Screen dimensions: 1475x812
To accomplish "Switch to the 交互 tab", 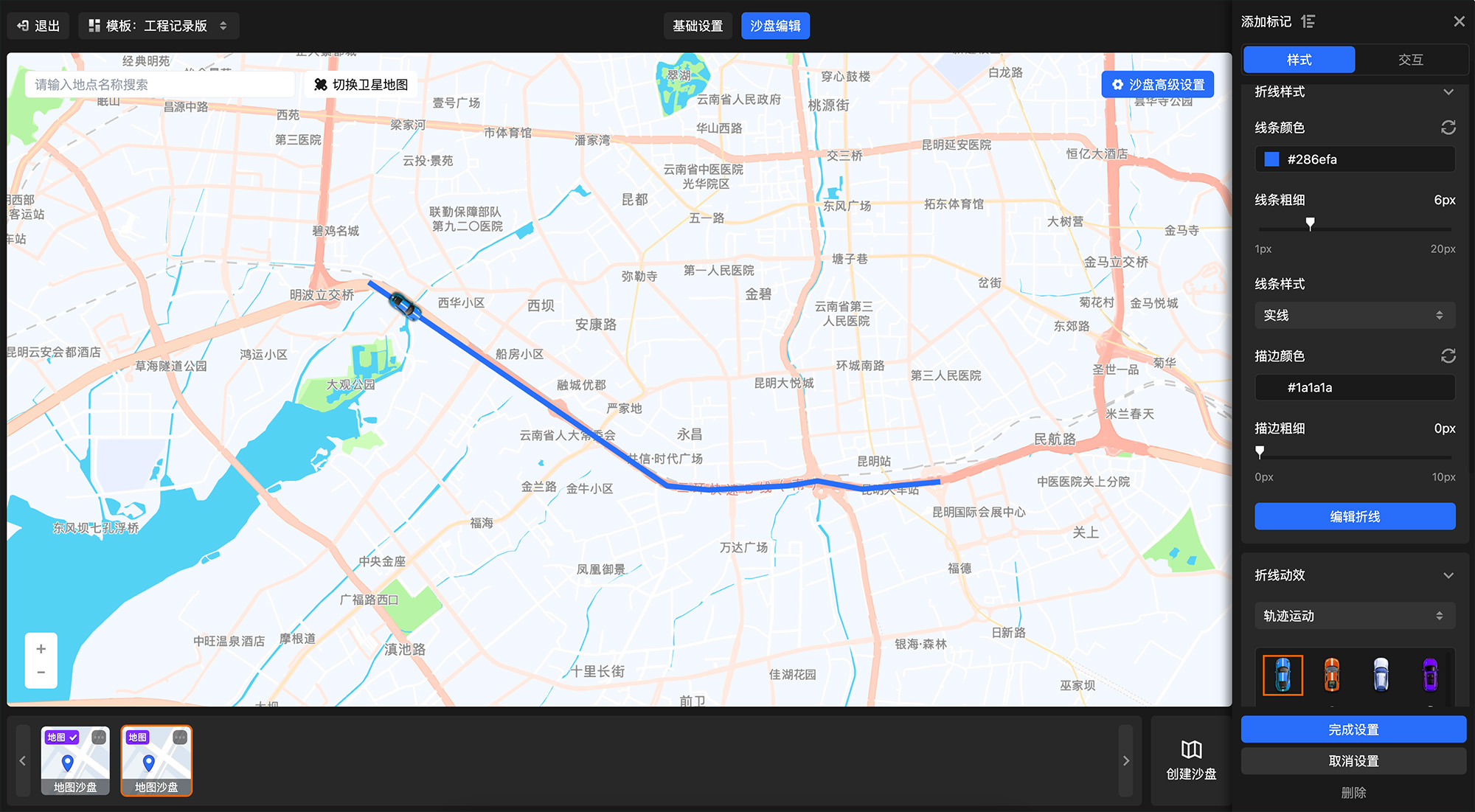I will (x=1410, y=60).
